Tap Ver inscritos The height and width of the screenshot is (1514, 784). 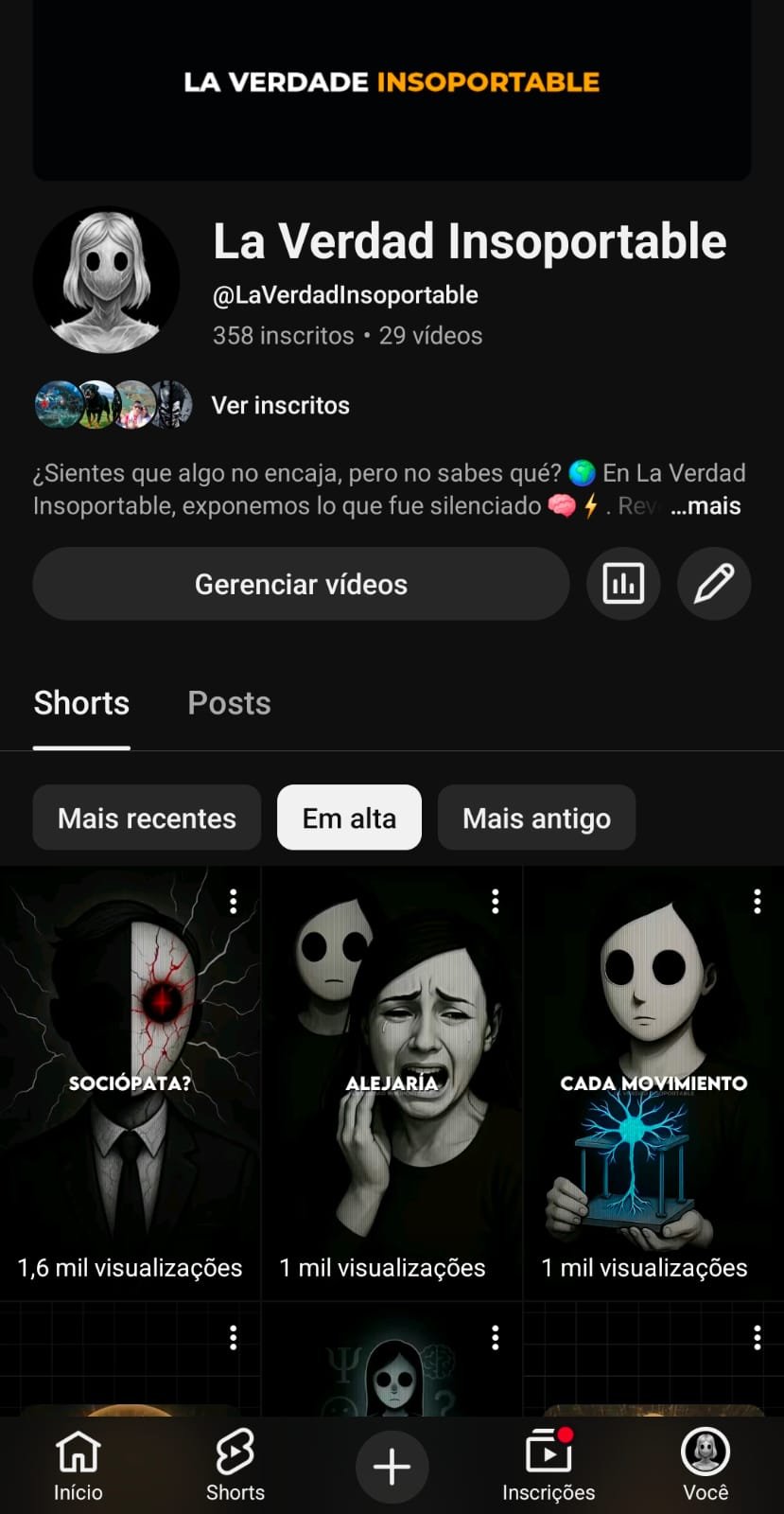coord(280,405)
